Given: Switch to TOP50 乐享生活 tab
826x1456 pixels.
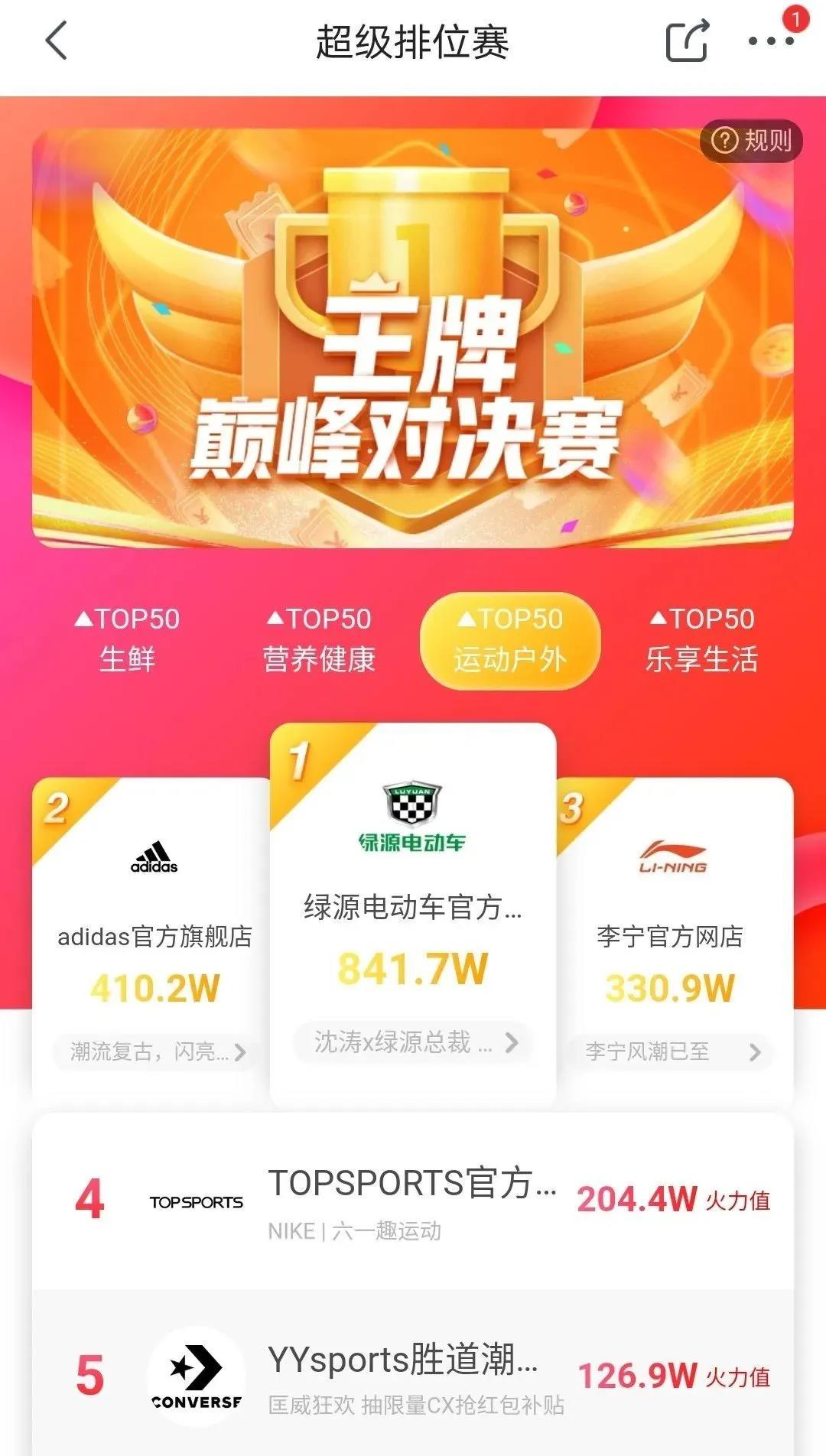Looking at the screenshot, I should pos(701,639).
